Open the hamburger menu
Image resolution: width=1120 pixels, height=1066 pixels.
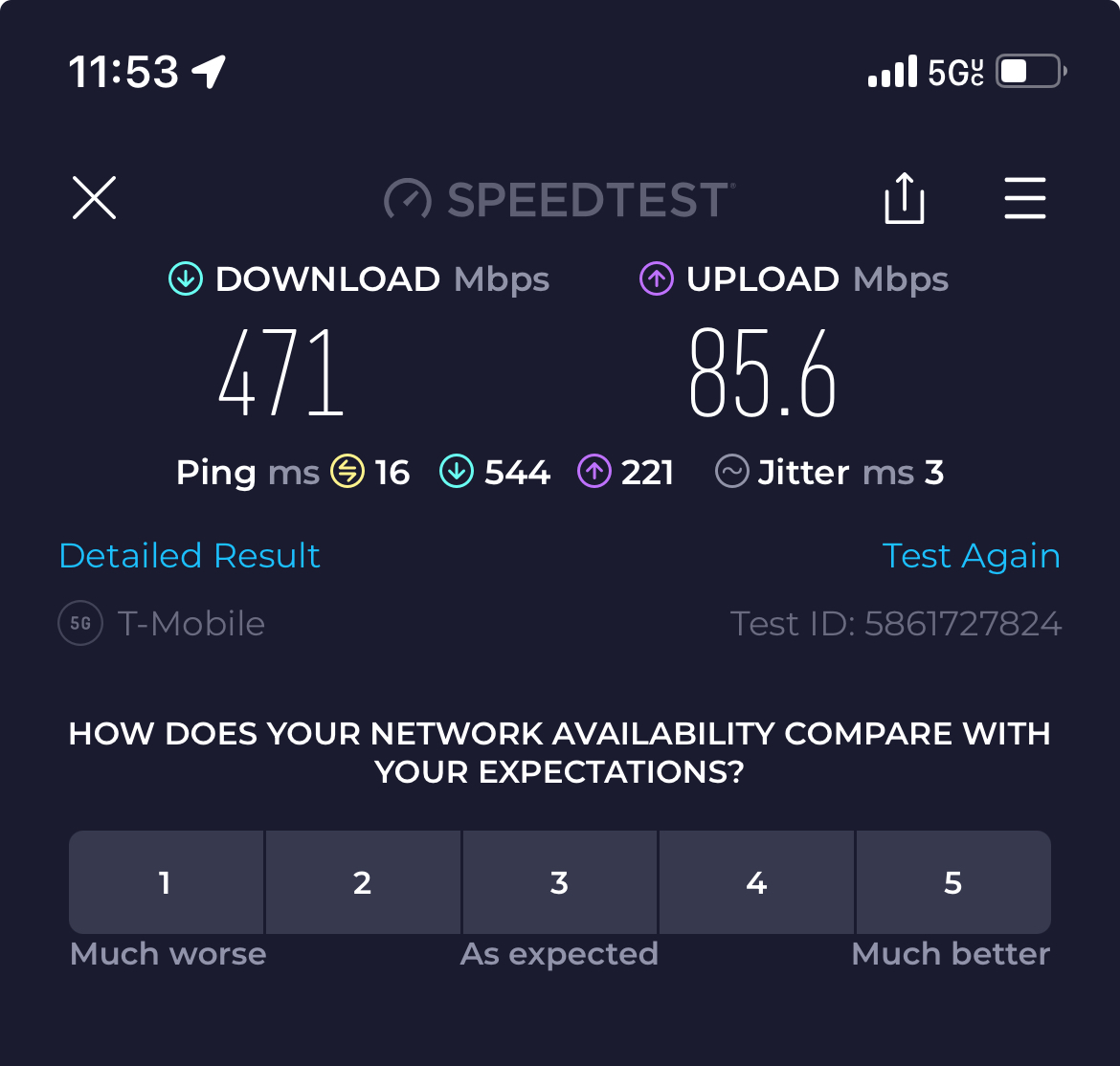point(1024,198)
